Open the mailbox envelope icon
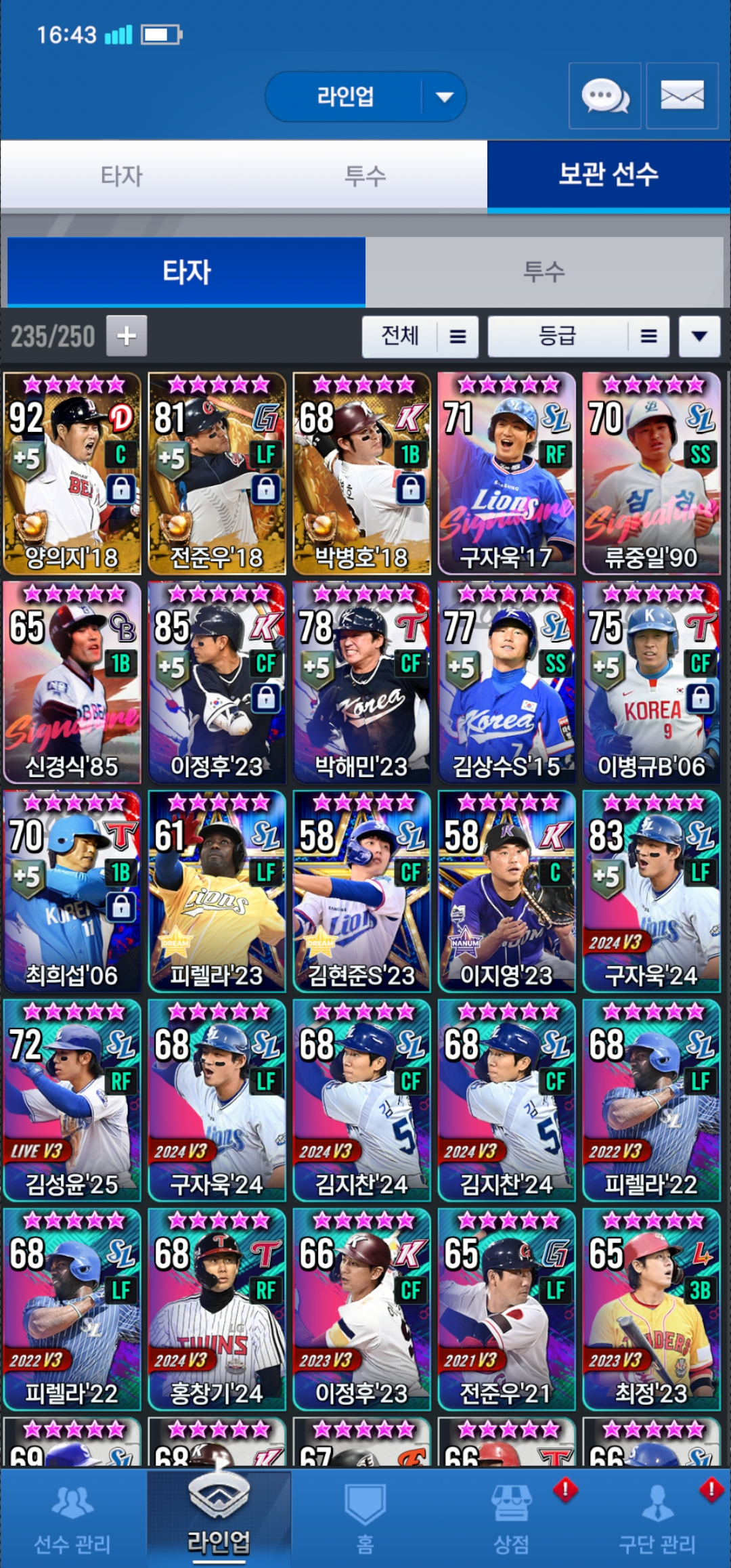 682,96
